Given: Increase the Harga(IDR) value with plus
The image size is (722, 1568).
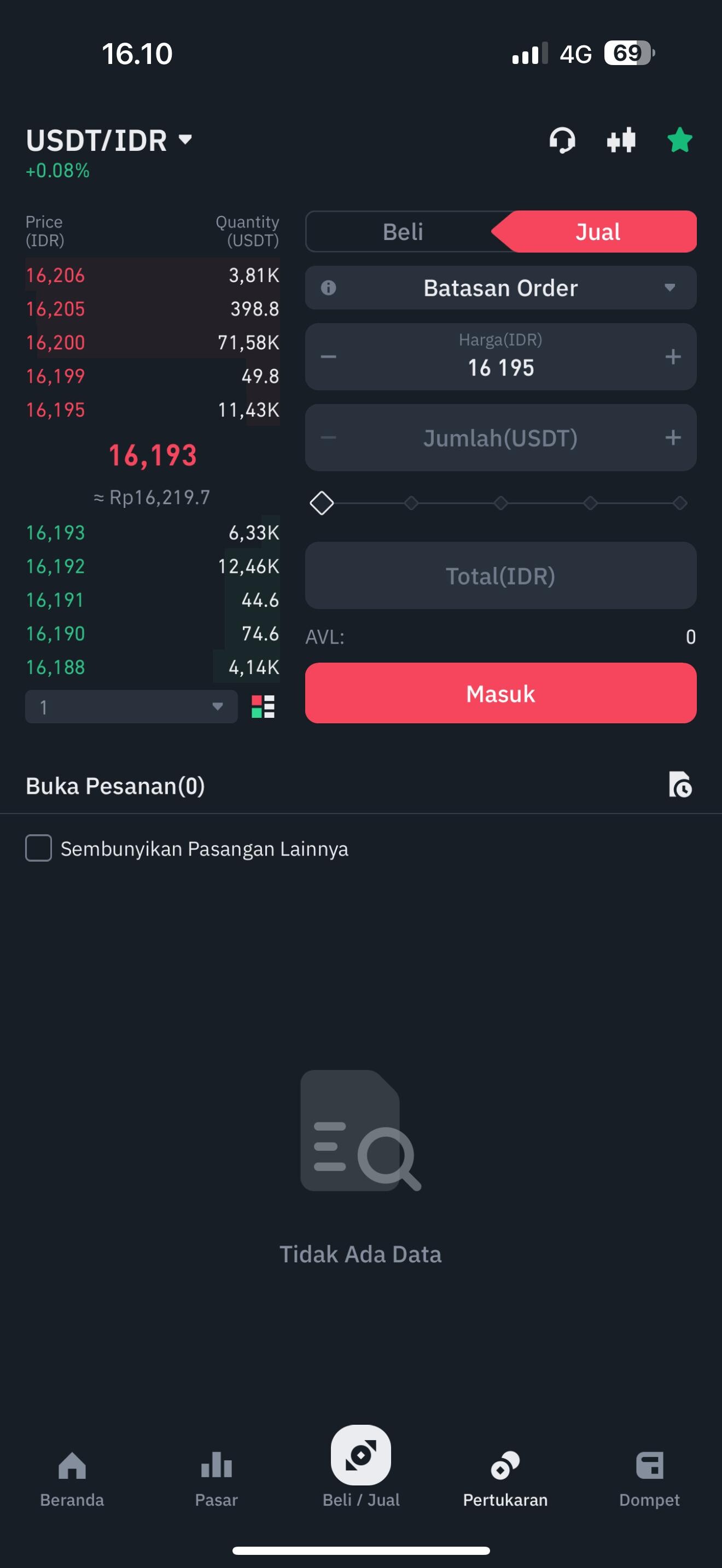Looking at the screenshot, I should (672, 356).
